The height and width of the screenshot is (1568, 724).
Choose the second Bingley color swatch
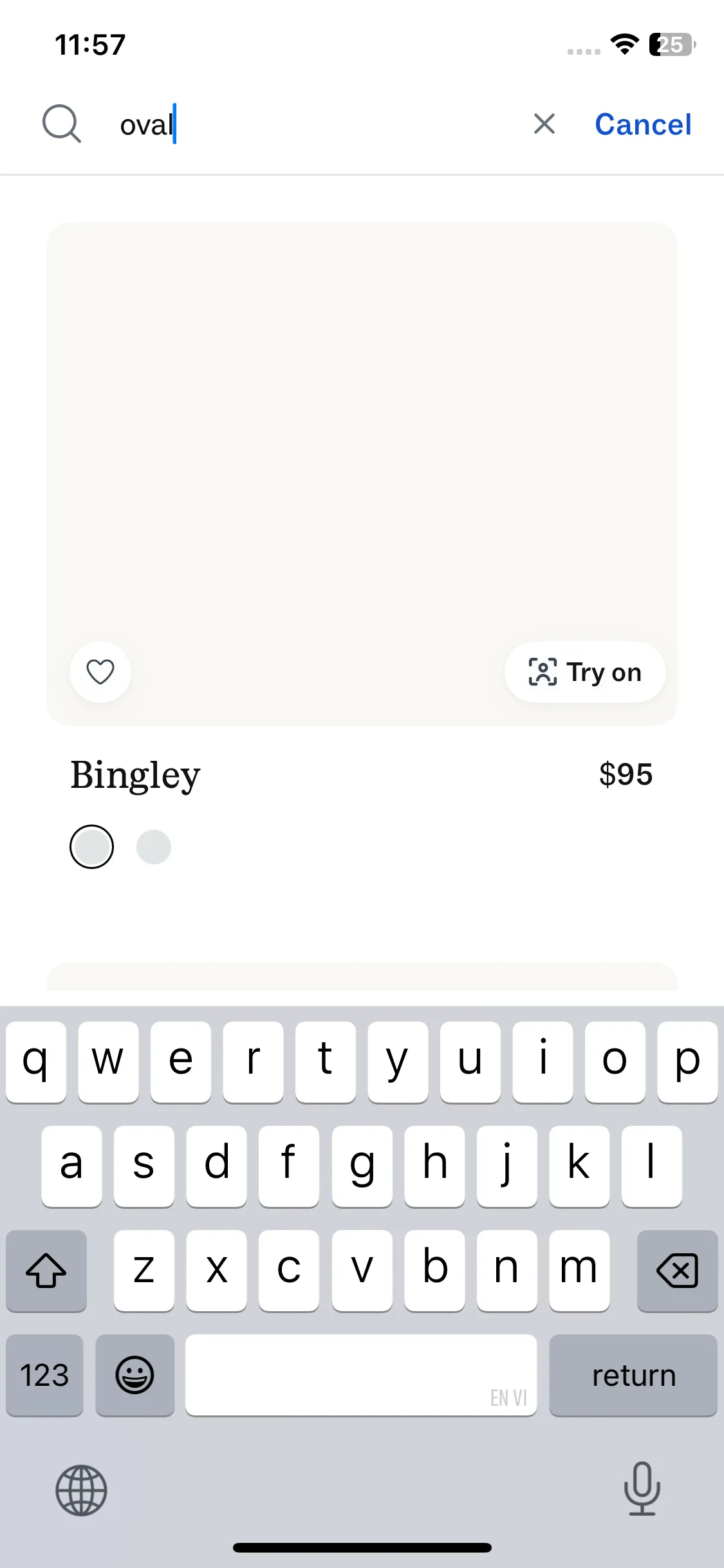coord(154,846)
